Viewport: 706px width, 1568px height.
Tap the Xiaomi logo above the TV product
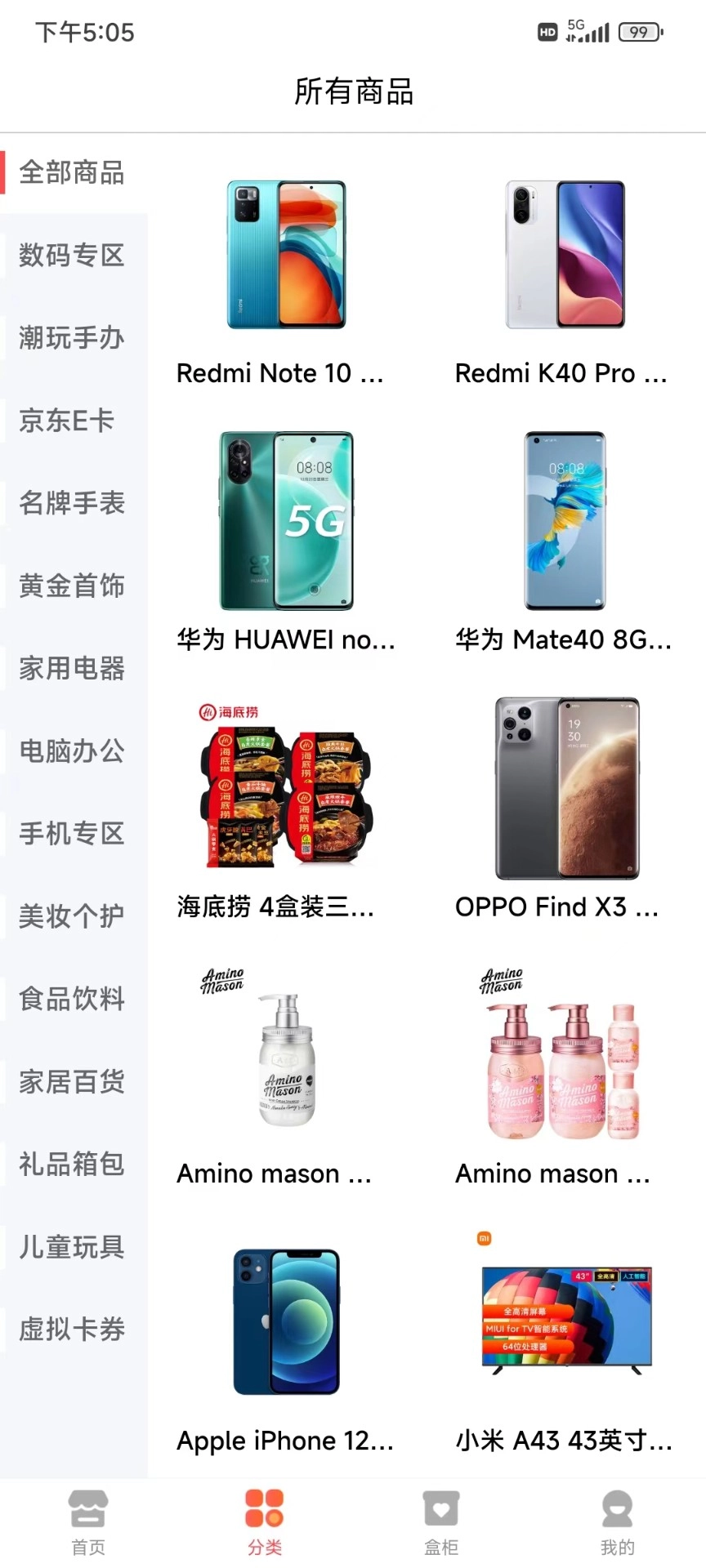tap(483, 1239)
